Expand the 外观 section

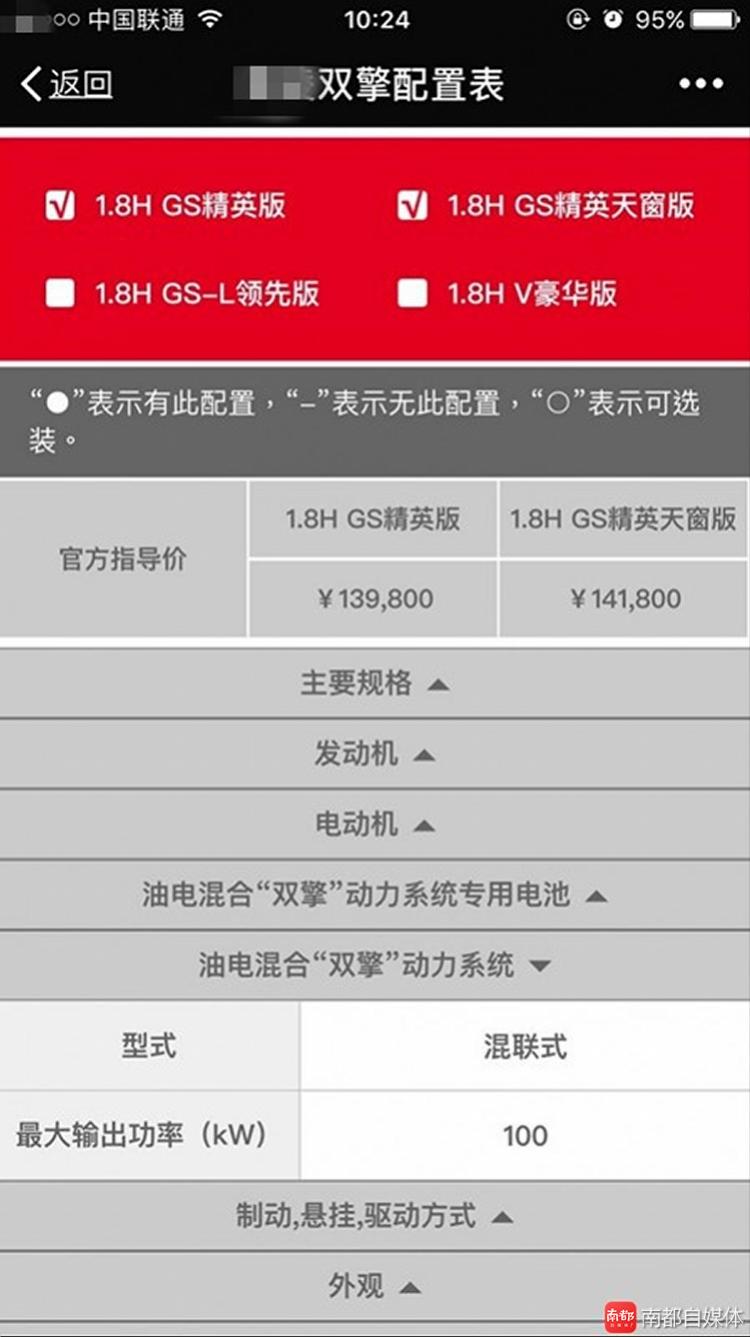click(x=375, y=1286)
